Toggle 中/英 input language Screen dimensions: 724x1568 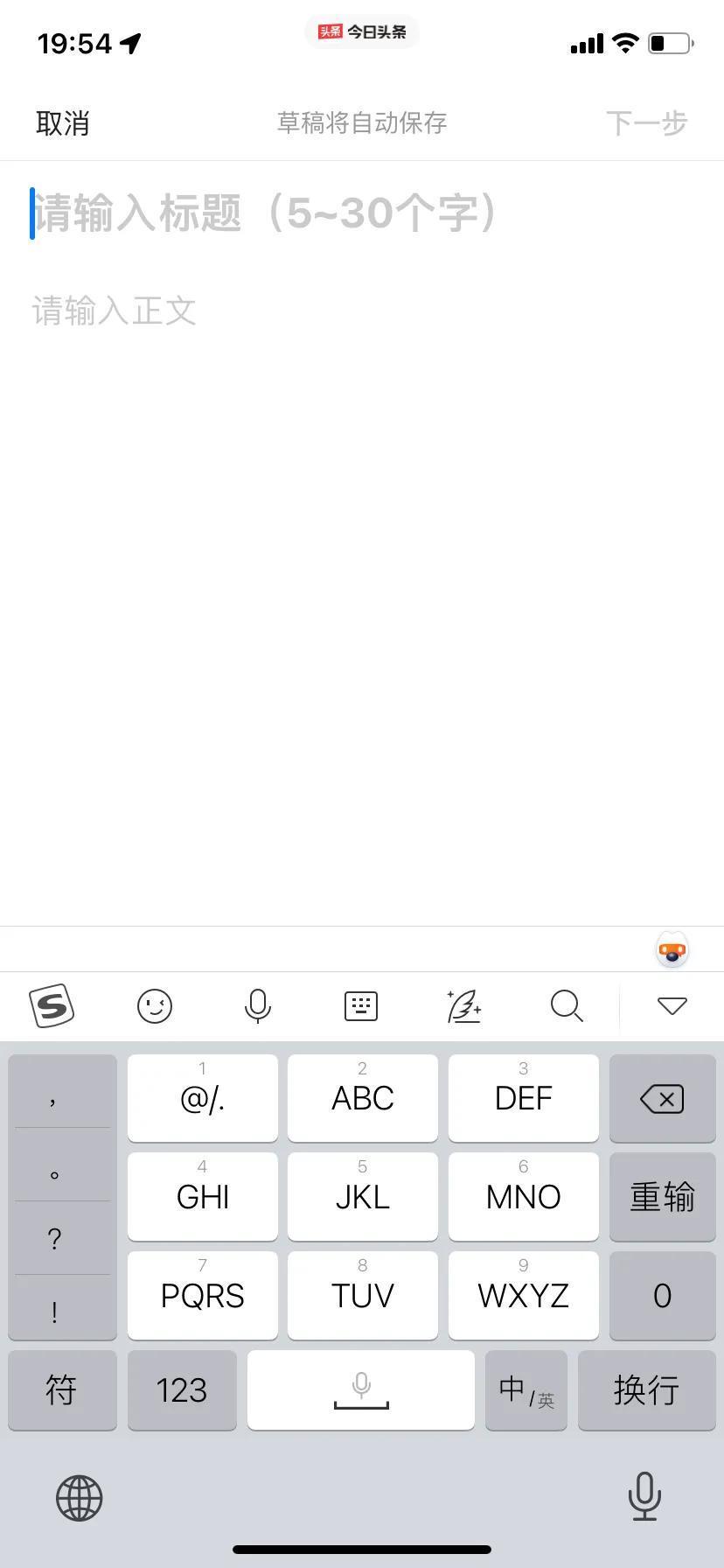tap(526, 1389)
